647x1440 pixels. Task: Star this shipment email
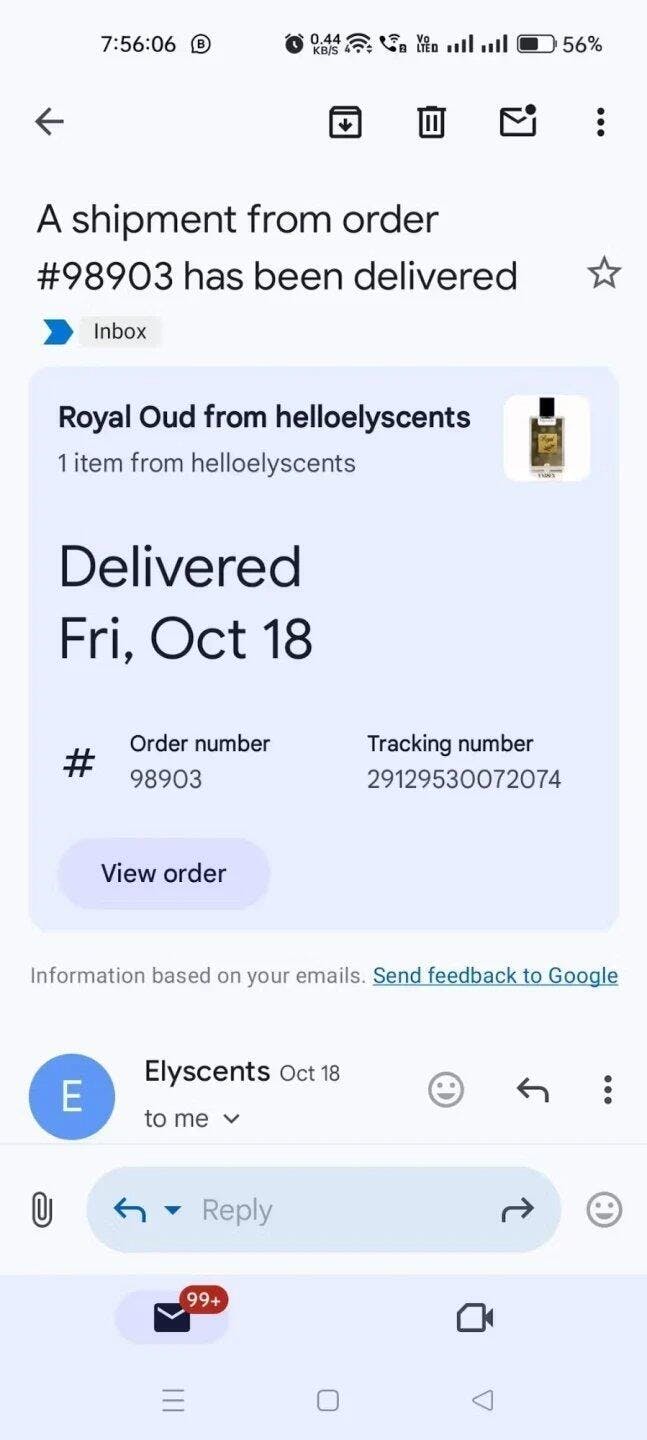coord(603,273)
